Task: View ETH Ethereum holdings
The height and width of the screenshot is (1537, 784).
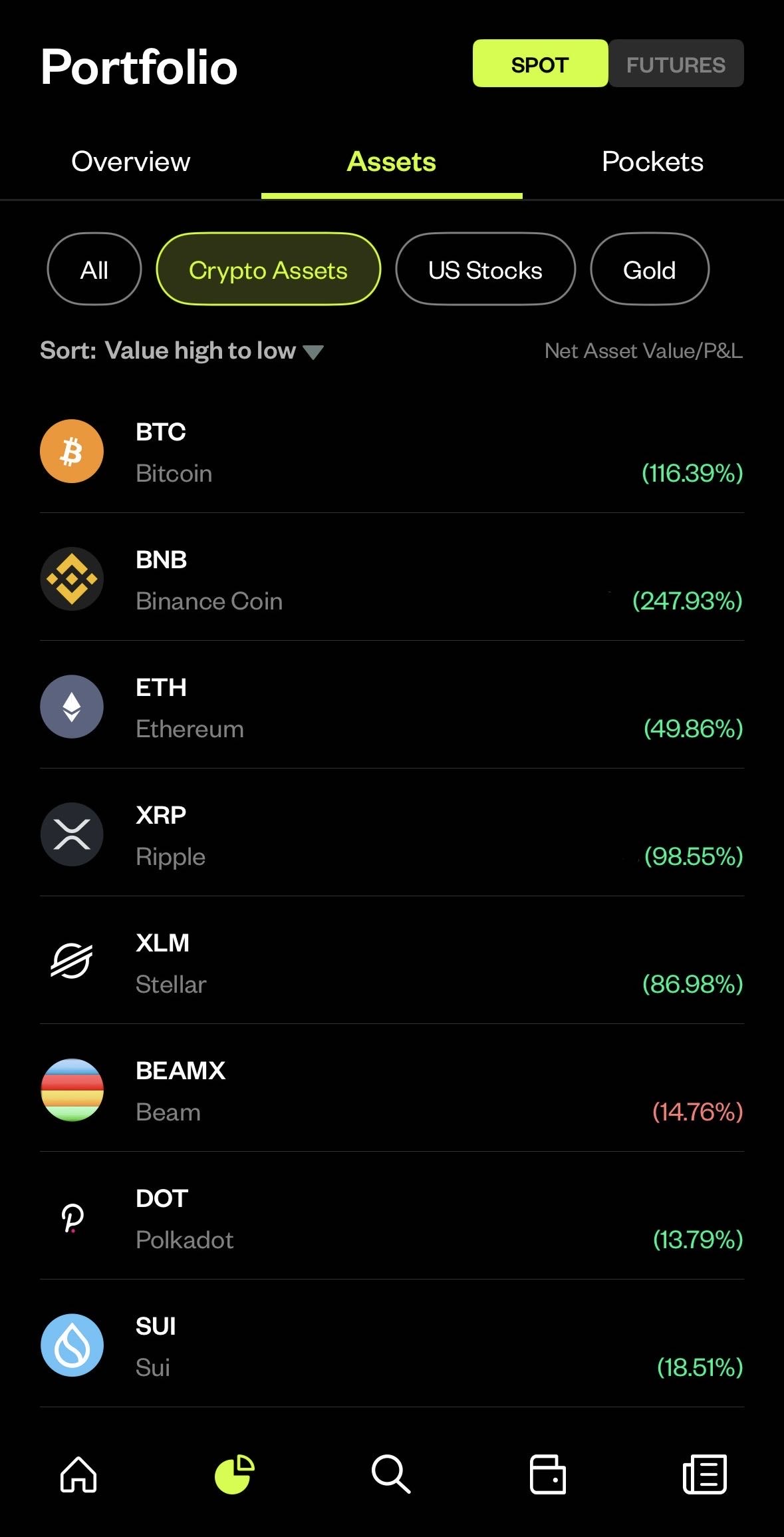Action: [x=391, y=707]
